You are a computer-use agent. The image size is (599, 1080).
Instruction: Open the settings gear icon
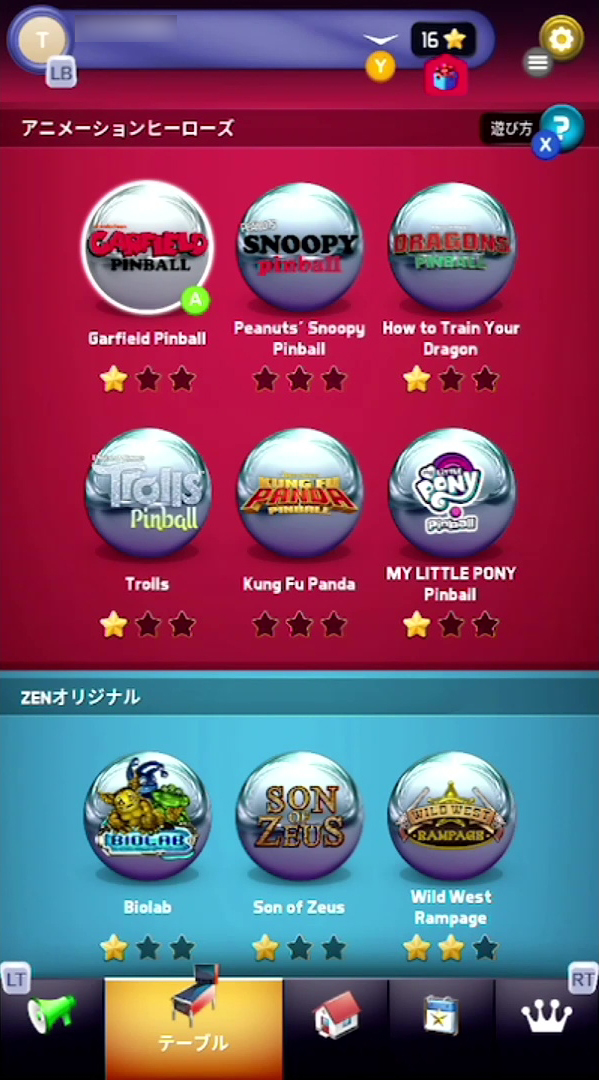[x=561, y=39]
